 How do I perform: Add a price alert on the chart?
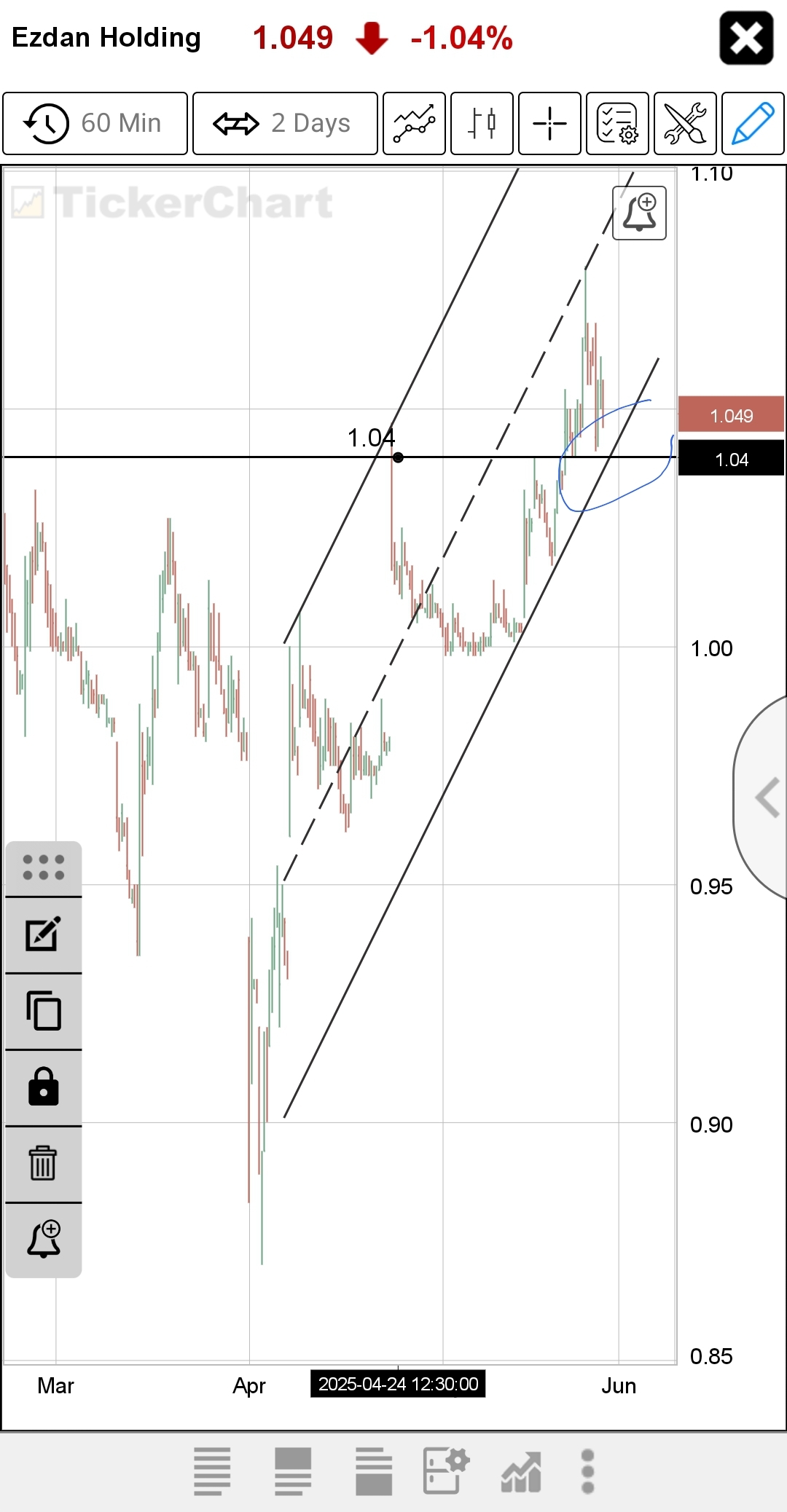[x=640, y=213]
